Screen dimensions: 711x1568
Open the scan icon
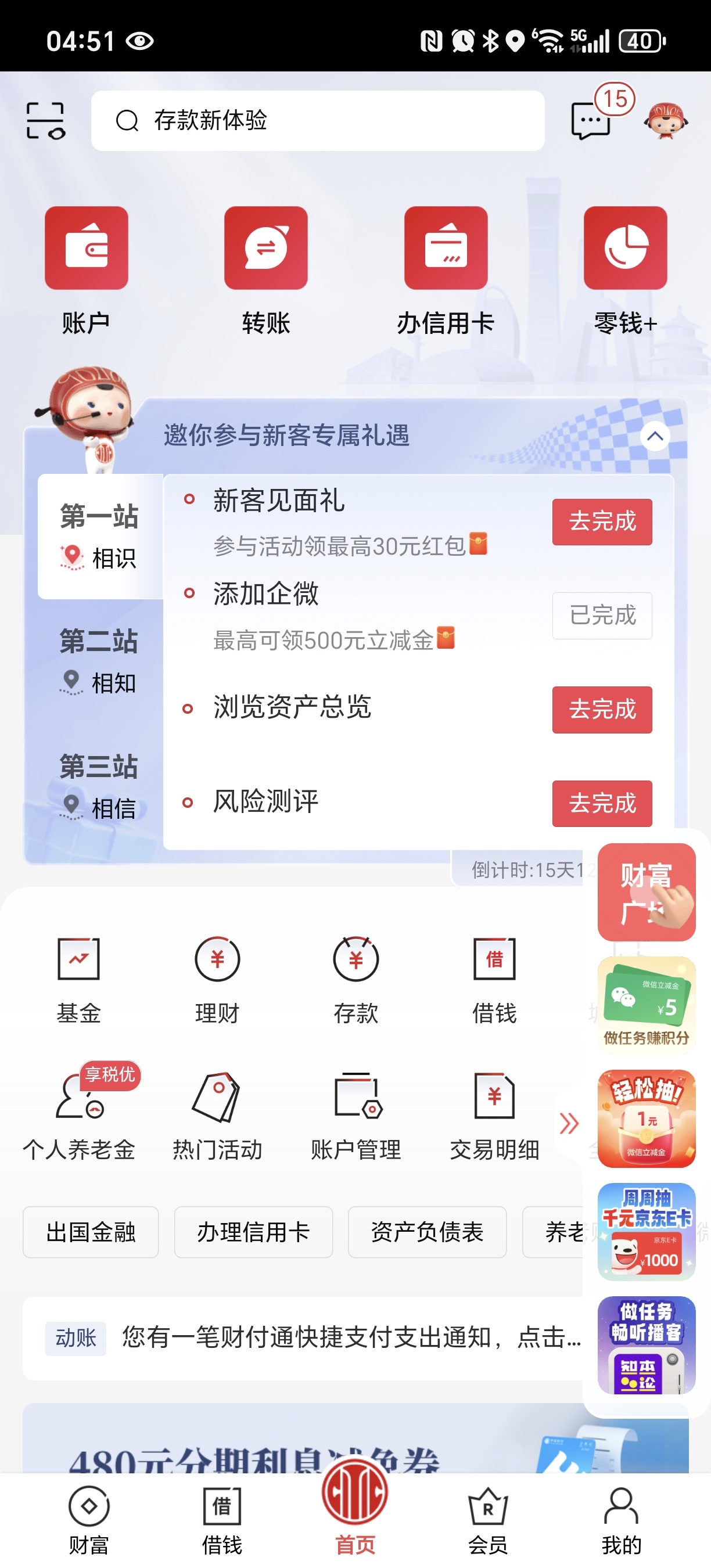click(46, 121)
